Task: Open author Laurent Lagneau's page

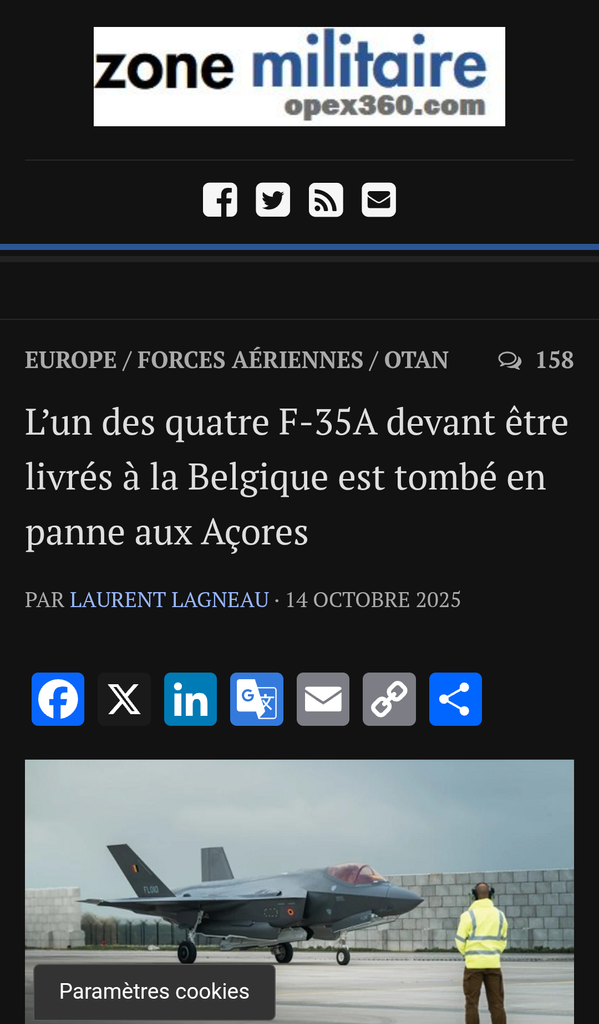Action: pyautogui.click(x=169, y=600)
